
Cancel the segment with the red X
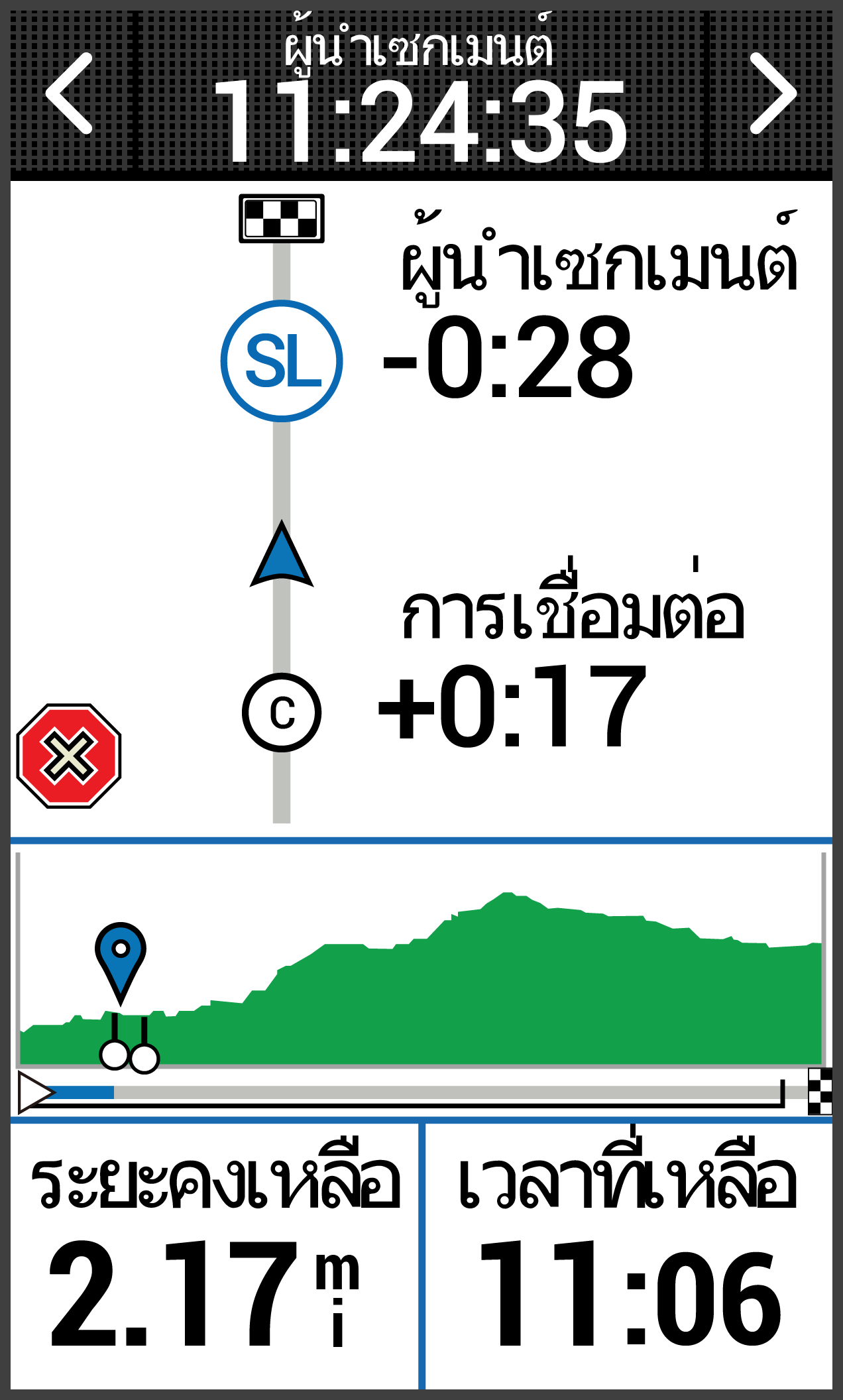pos(69,756)
